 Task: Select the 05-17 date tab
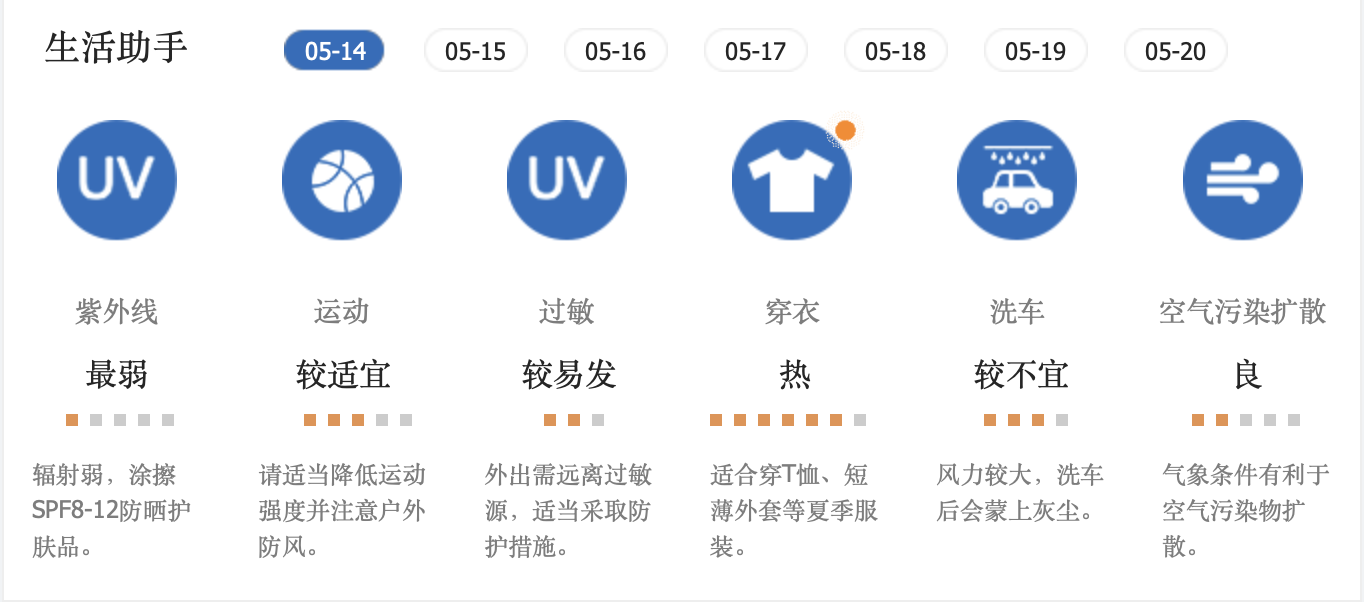tap(755, 51)
